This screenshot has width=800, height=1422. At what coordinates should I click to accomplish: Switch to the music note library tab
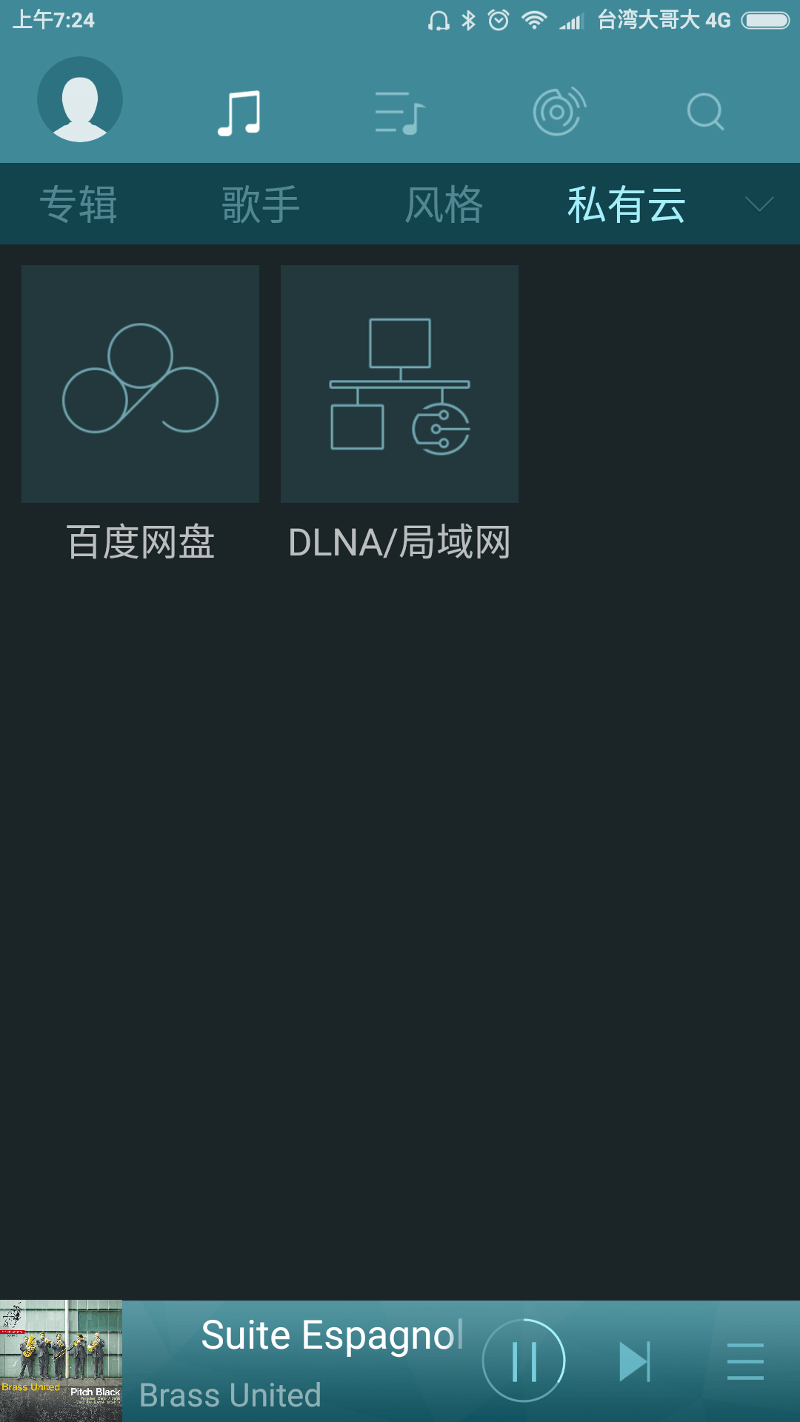(239, 113)
